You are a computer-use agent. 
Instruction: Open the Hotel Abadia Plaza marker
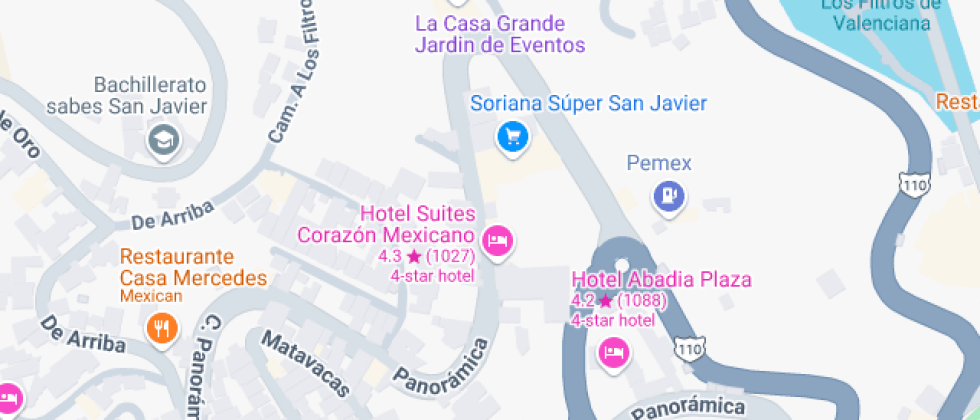click(614, 351)
